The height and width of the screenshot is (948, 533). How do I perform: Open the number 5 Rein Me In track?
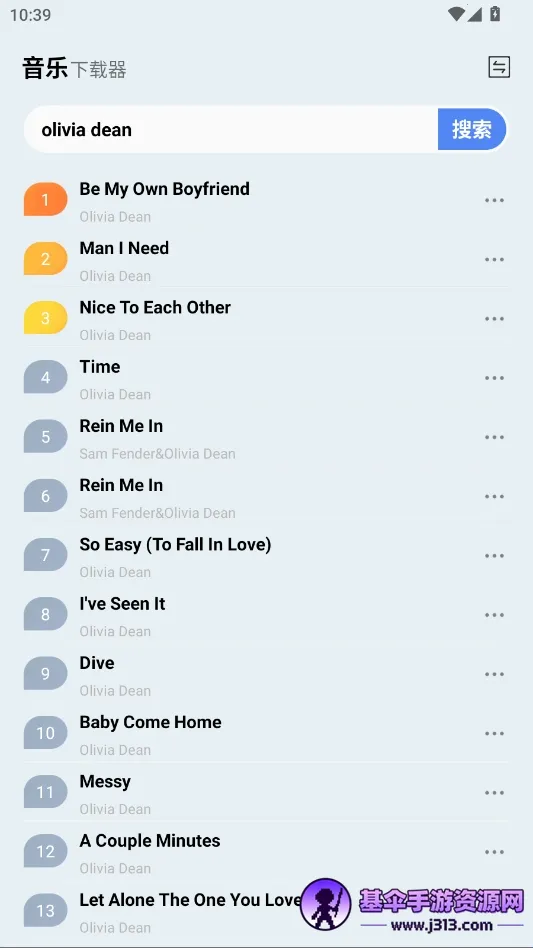coord(266,437)
